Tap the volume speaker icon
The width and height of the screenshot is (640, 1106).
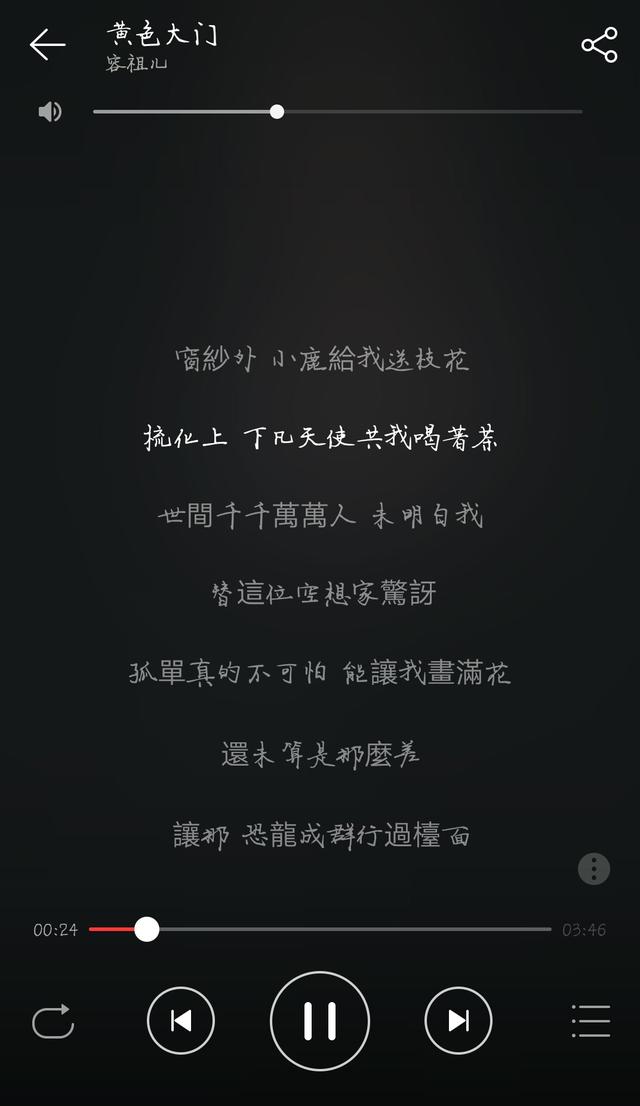click(50, 111)
